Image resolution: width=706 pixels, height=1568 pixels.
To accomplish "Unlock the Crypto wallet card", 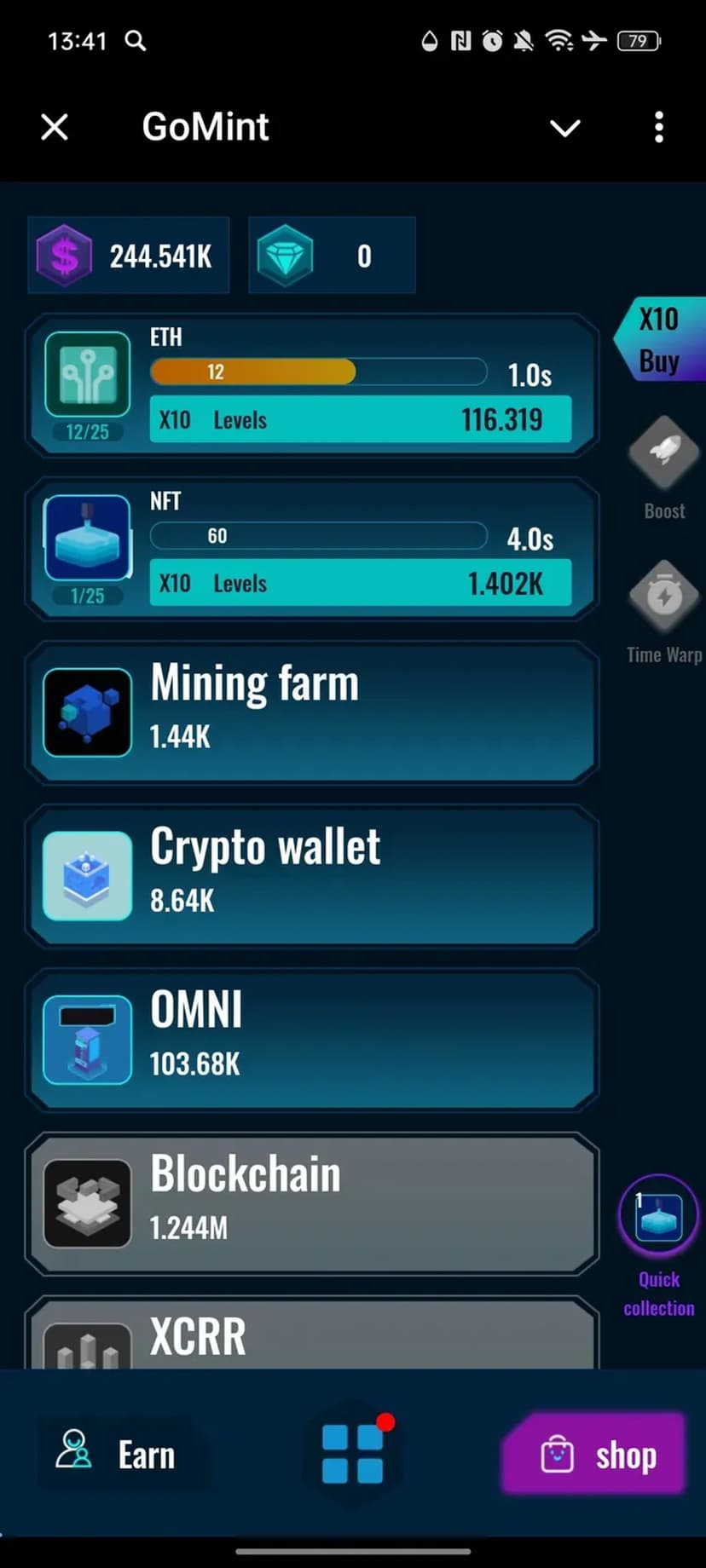I will tap(312, 876).
